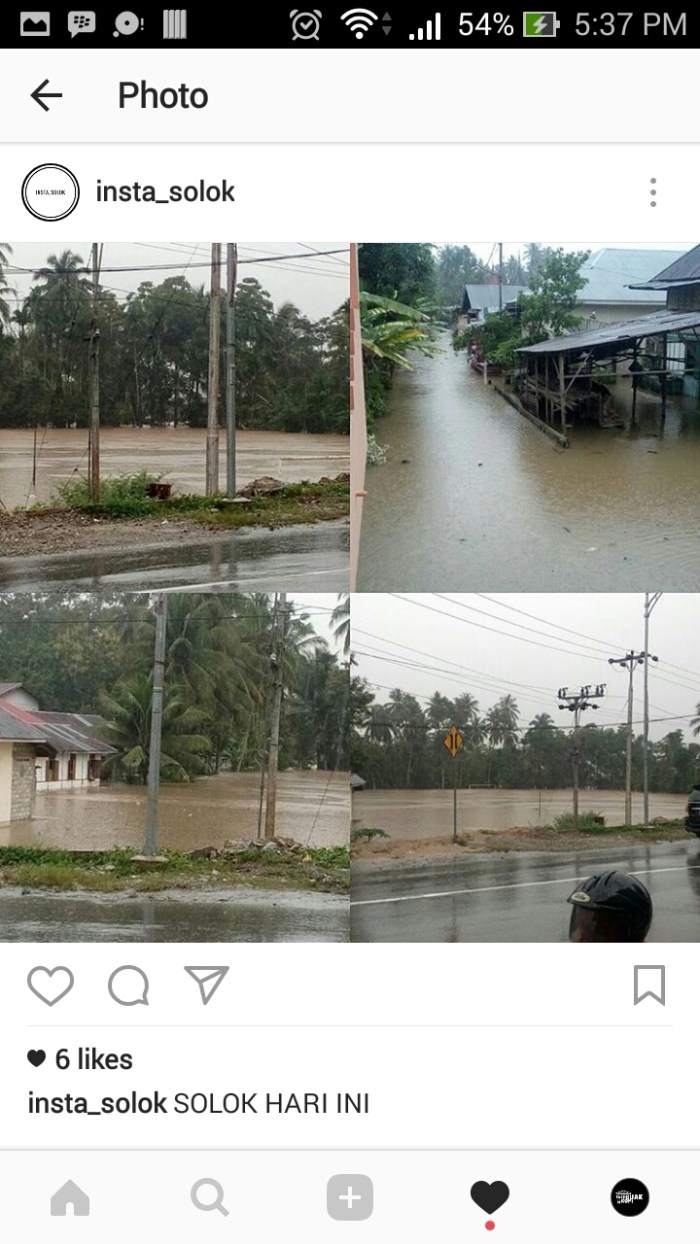The height and width of the screenshot is (1244, 700).
Task: Like the insta_solok flood post
Action: pos(50,985)
